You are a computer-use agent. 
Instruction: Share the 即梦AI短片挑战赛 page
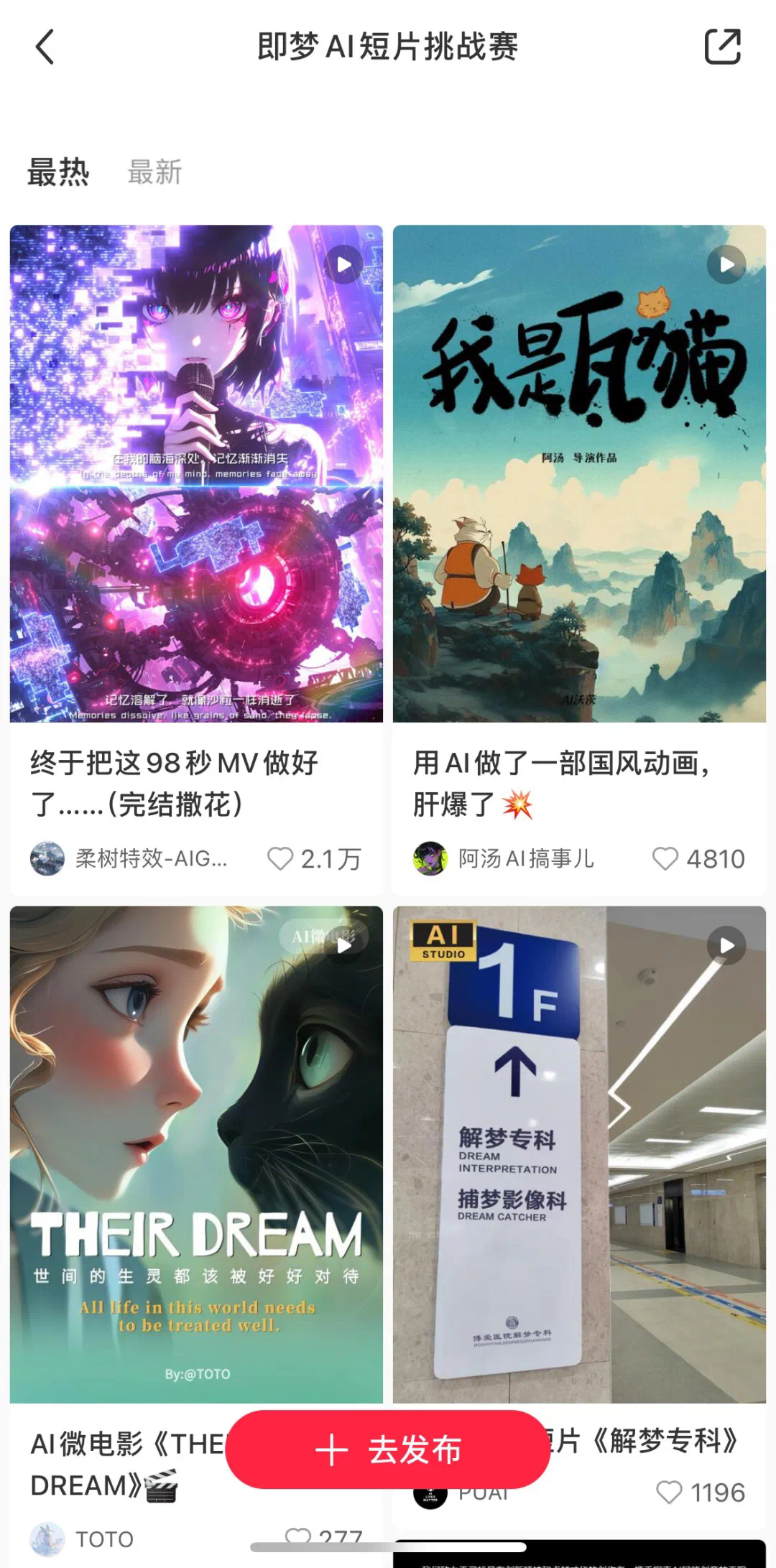(721, 47)
